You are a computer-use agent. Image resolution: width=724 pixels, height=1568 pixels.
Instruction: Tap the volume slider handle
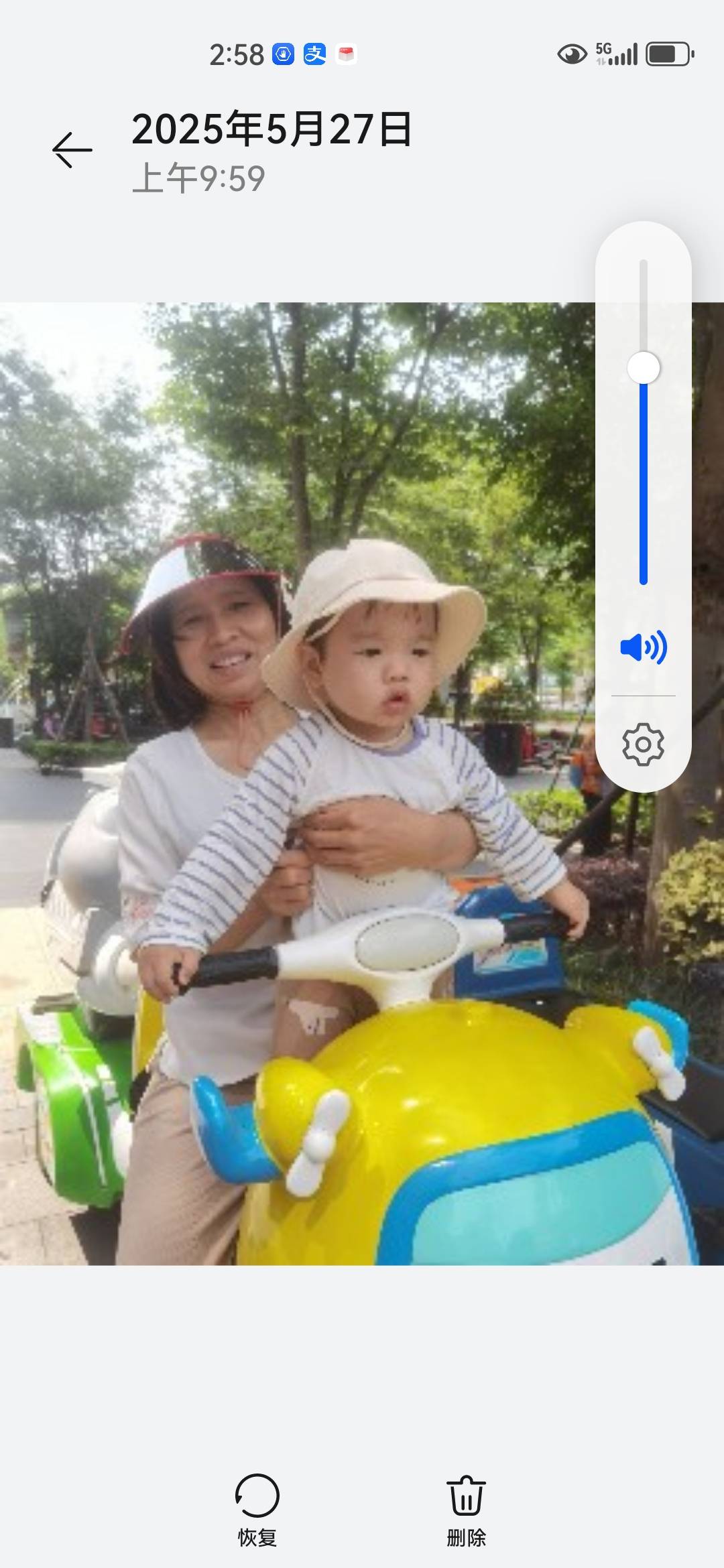point(644,368)
